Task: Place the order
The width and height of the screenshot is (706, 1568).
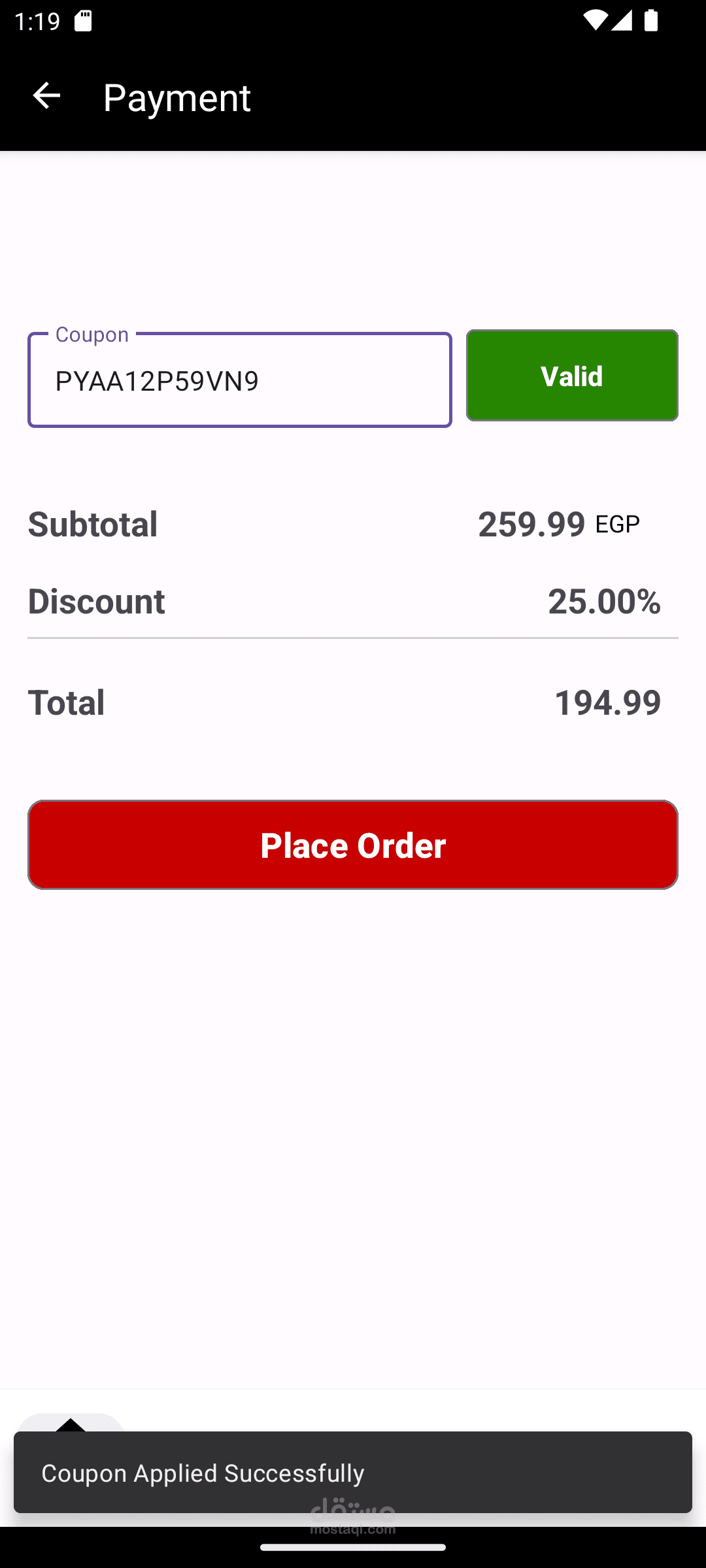Action: coord(352,844)
